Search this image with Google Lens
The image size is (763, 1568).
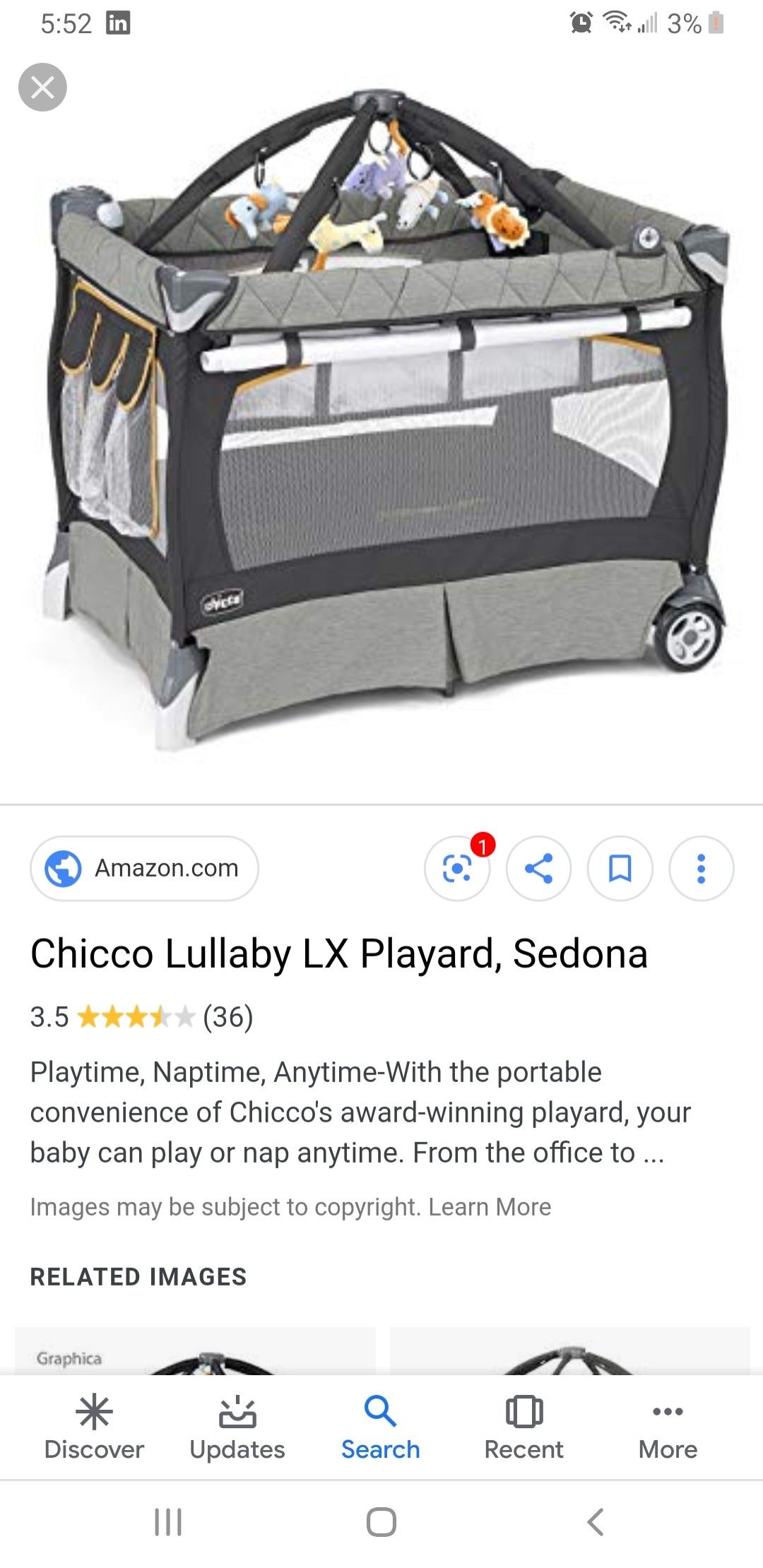[457, 868]
